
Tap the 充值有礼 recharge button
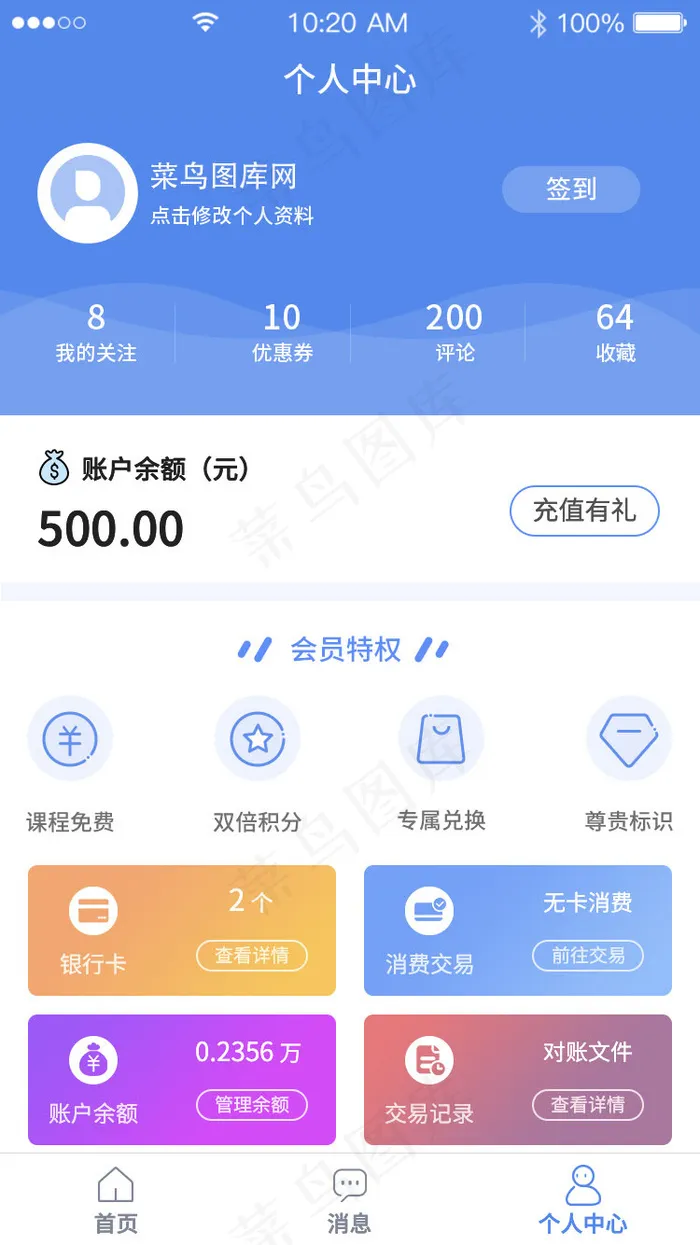click(584, 511)
